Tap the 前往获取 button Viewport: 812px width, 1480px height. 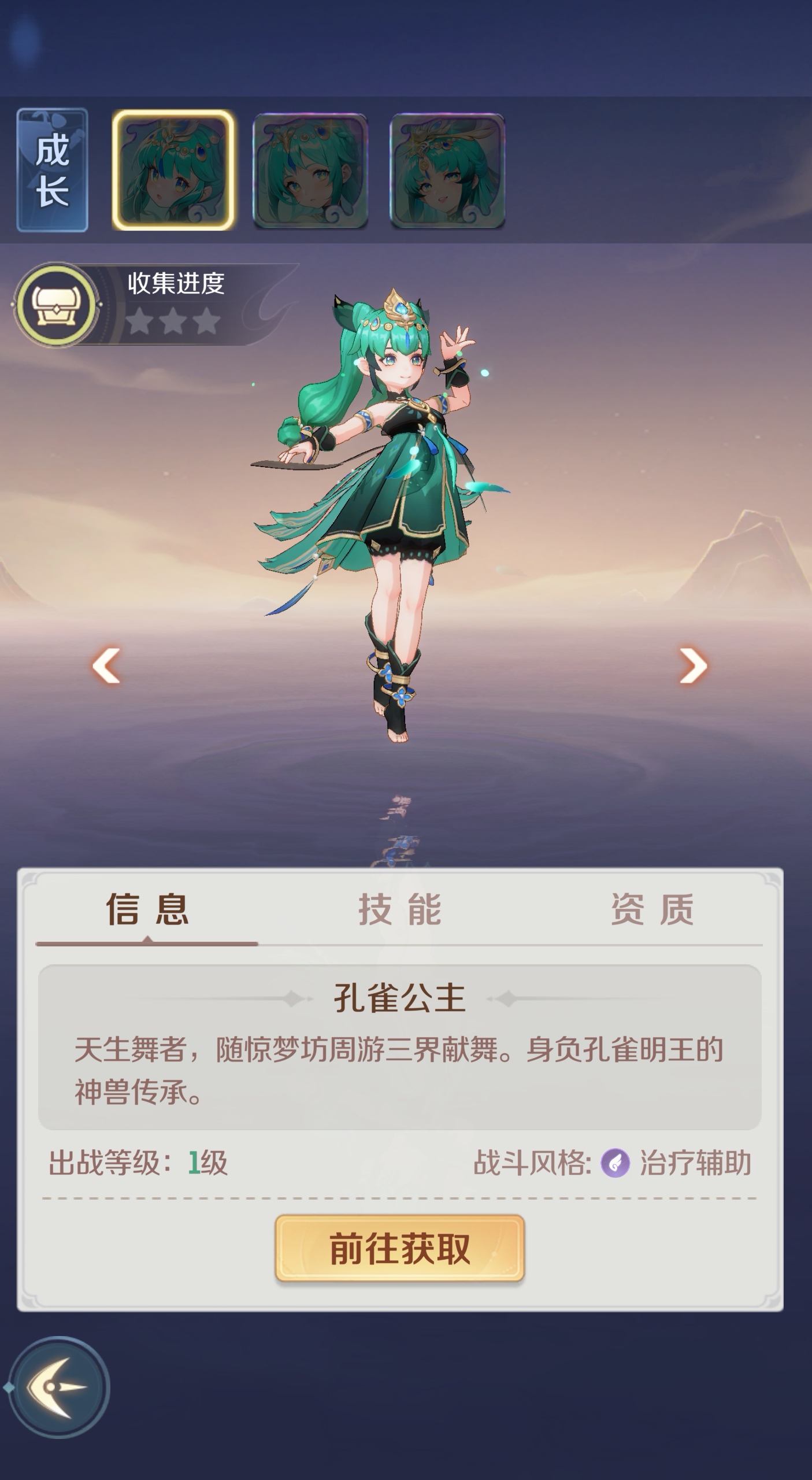coord(399,1249)
